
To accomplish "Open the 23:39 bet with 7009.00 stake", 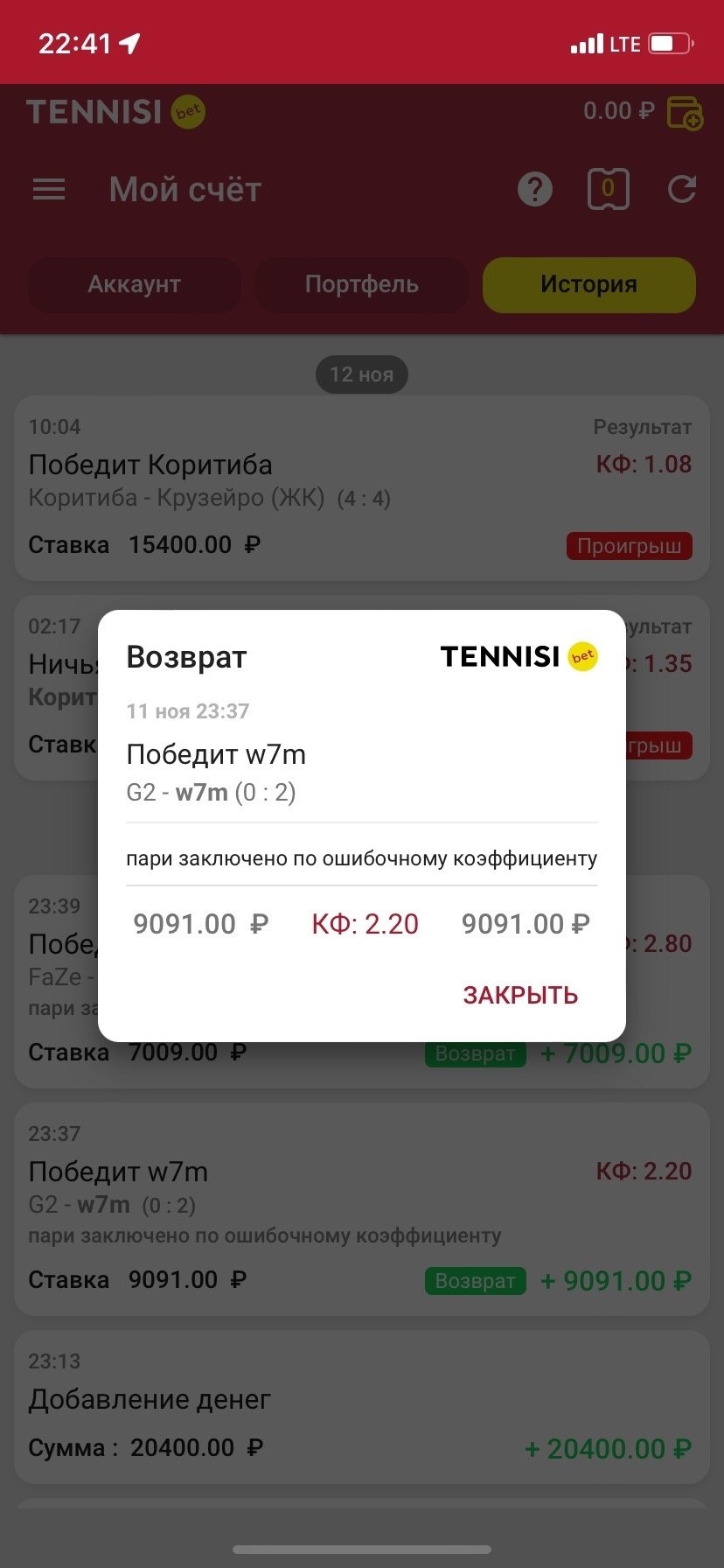I will coord(361,1064).
